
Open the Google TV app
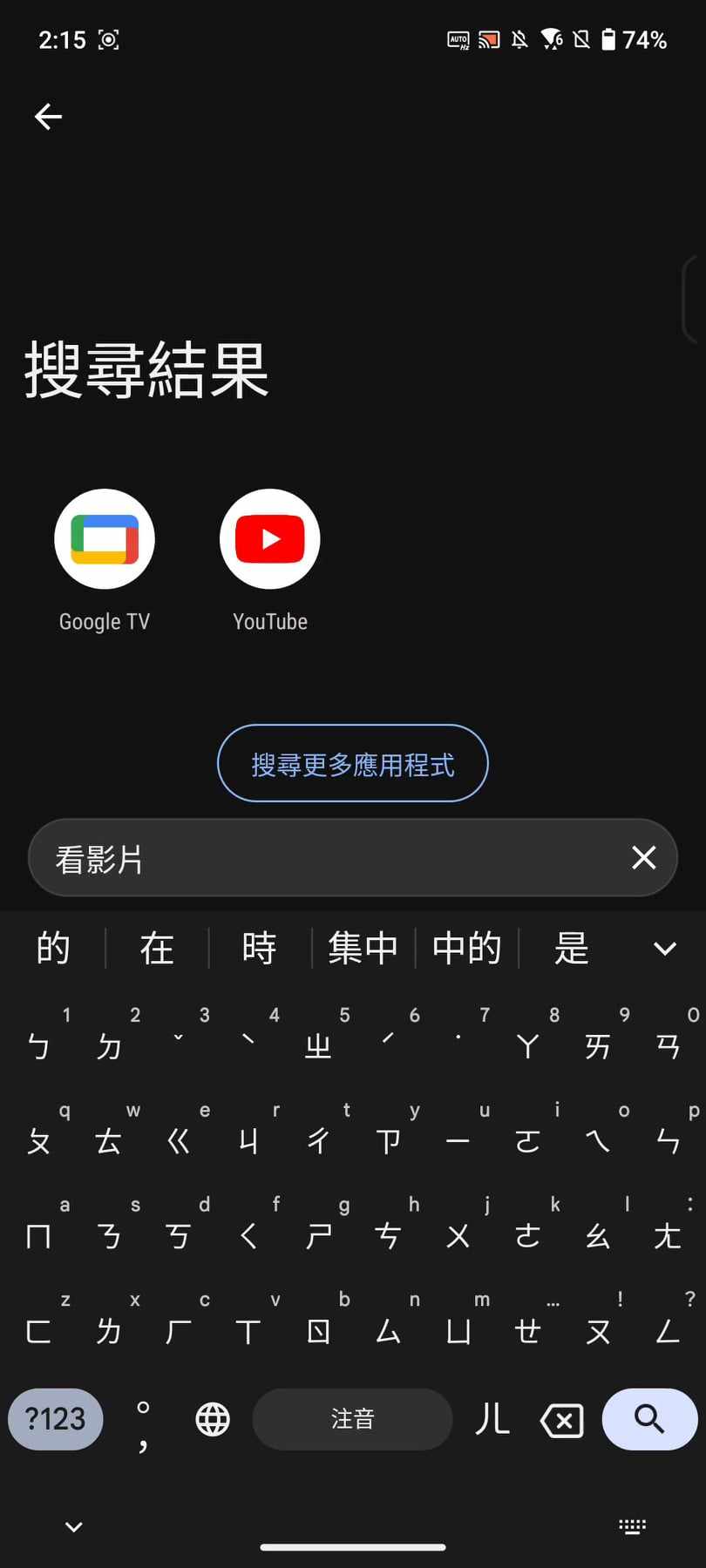click(x=105, y=540)
